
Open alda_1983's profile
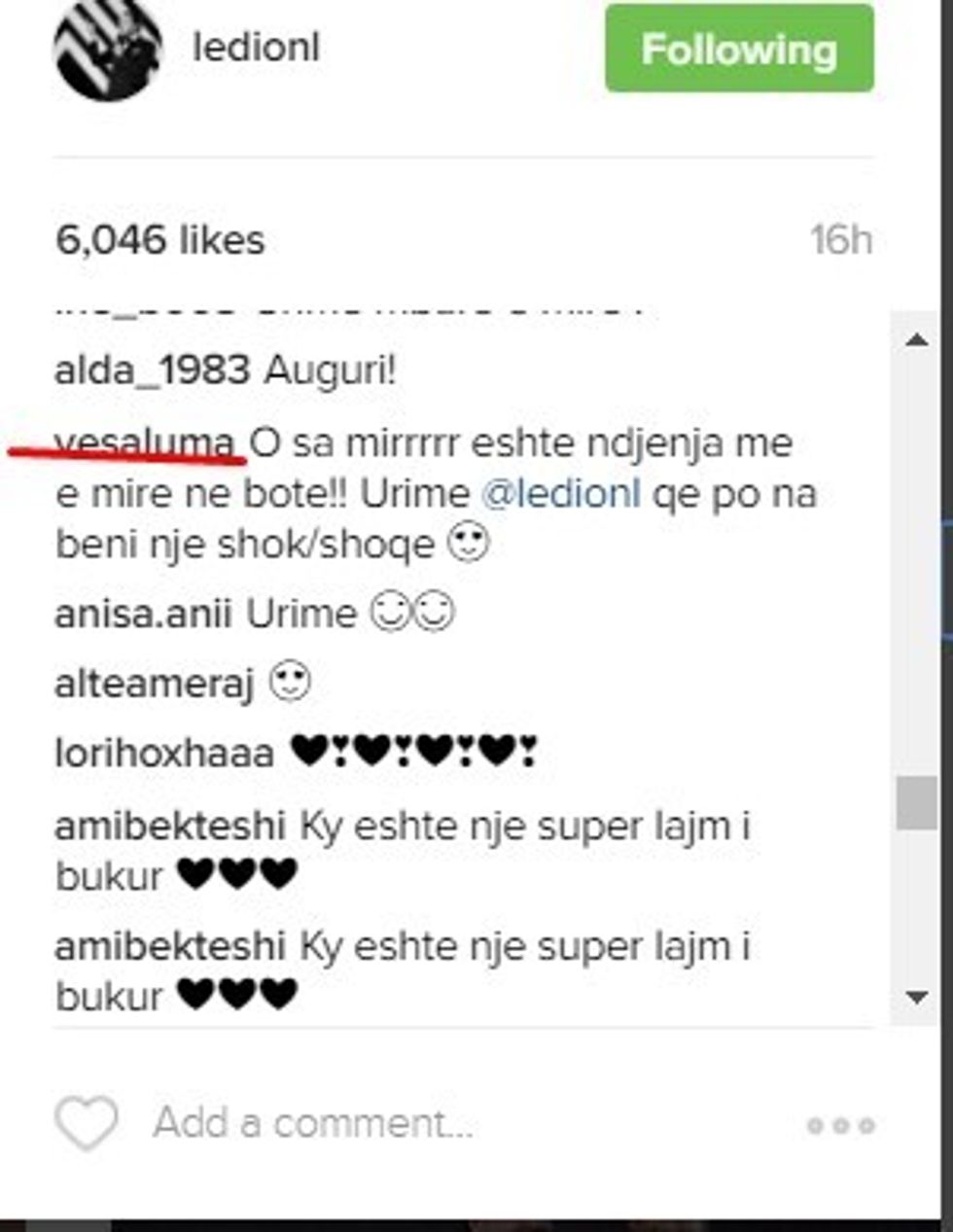coord(152,371)
